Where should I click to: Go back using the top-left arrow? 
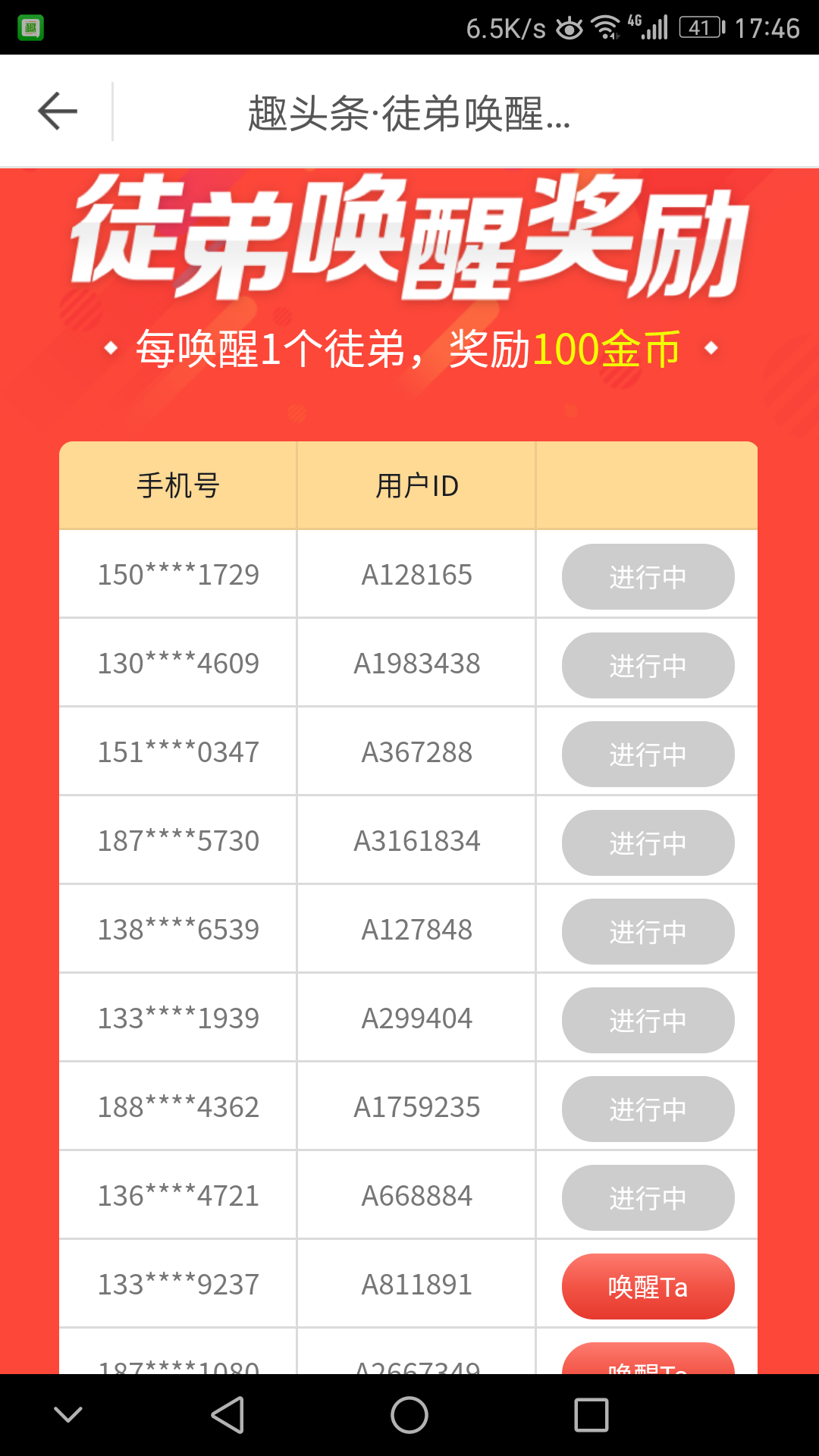(58, 111)
